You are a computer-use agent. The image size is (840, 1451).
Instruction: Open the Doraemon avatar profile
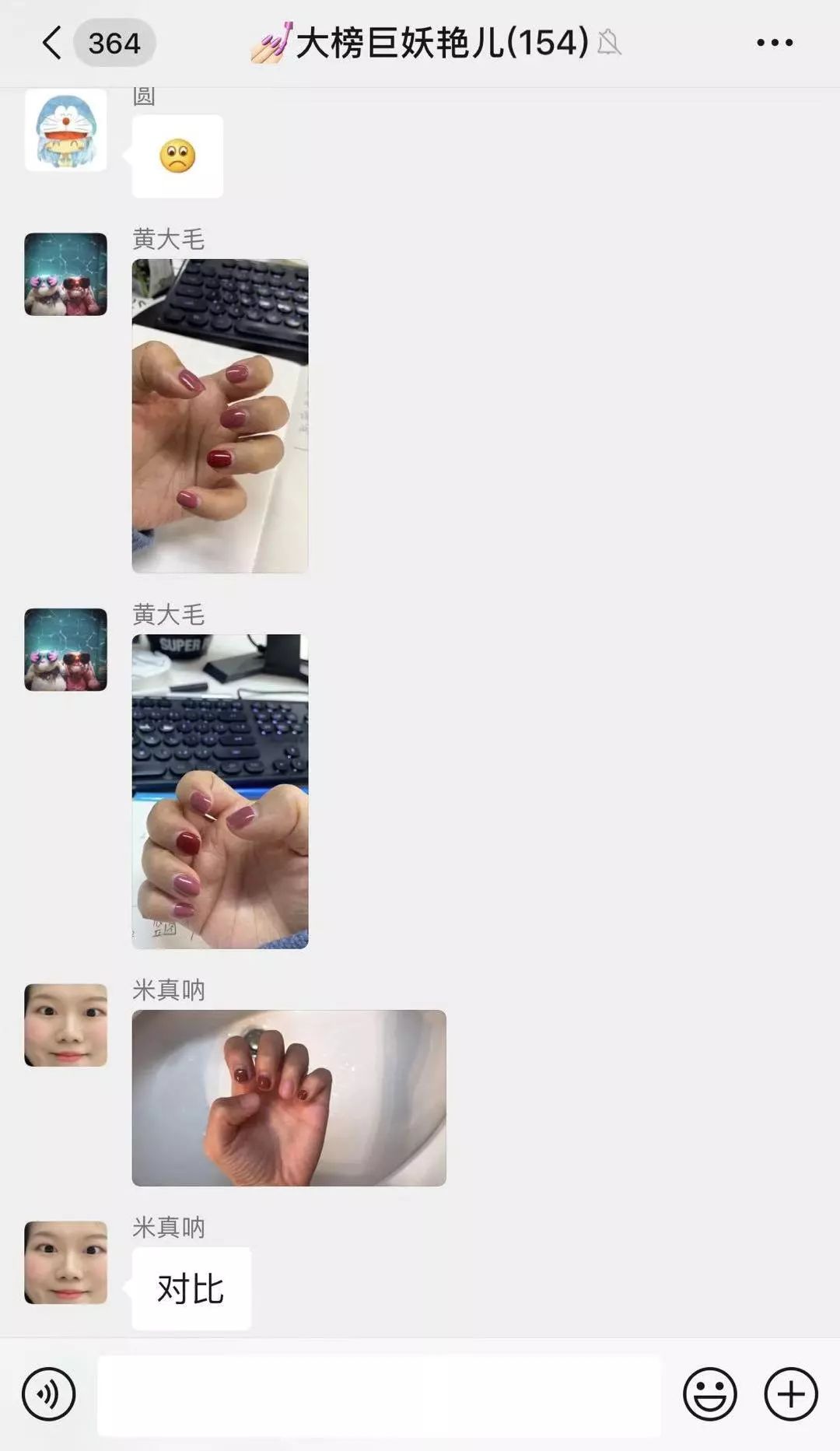point(66,130)
